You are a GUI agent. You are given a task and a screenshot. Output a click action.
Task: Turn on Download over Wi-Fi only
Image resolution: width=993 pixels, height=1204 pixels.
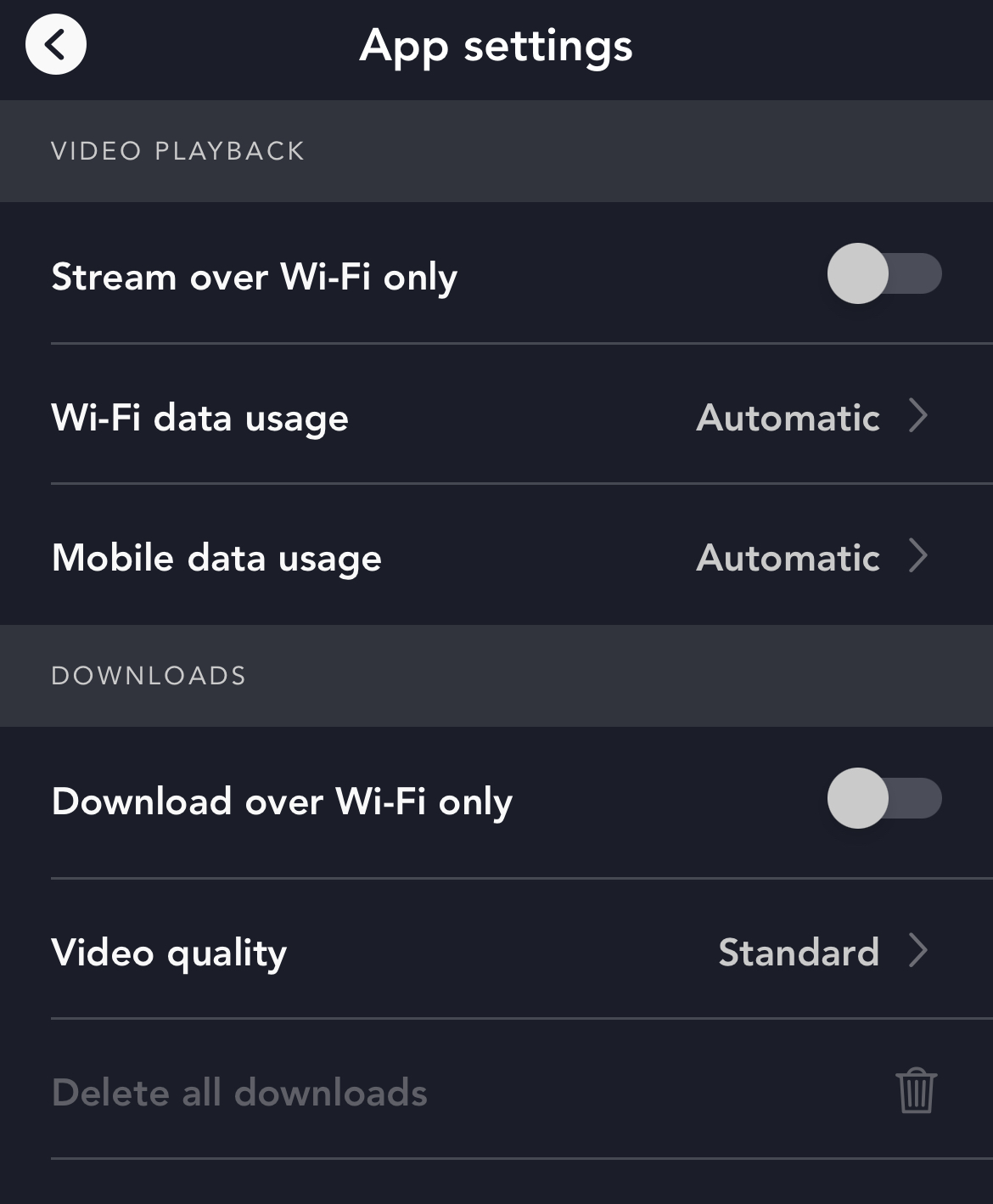point(884,799)
